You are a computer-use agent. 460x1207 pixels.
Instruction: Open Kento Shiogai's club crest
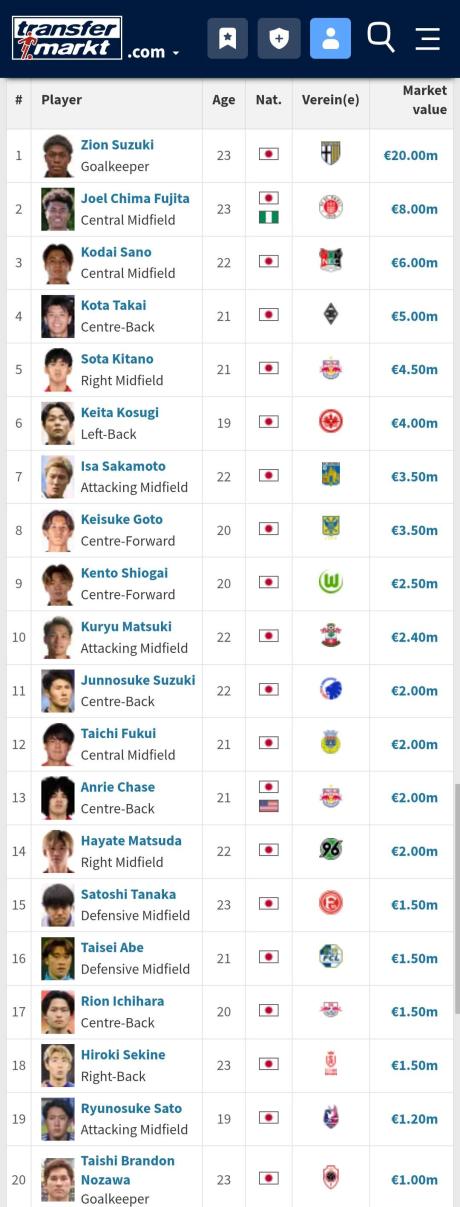pyautogui.click(x=331, y=582)
